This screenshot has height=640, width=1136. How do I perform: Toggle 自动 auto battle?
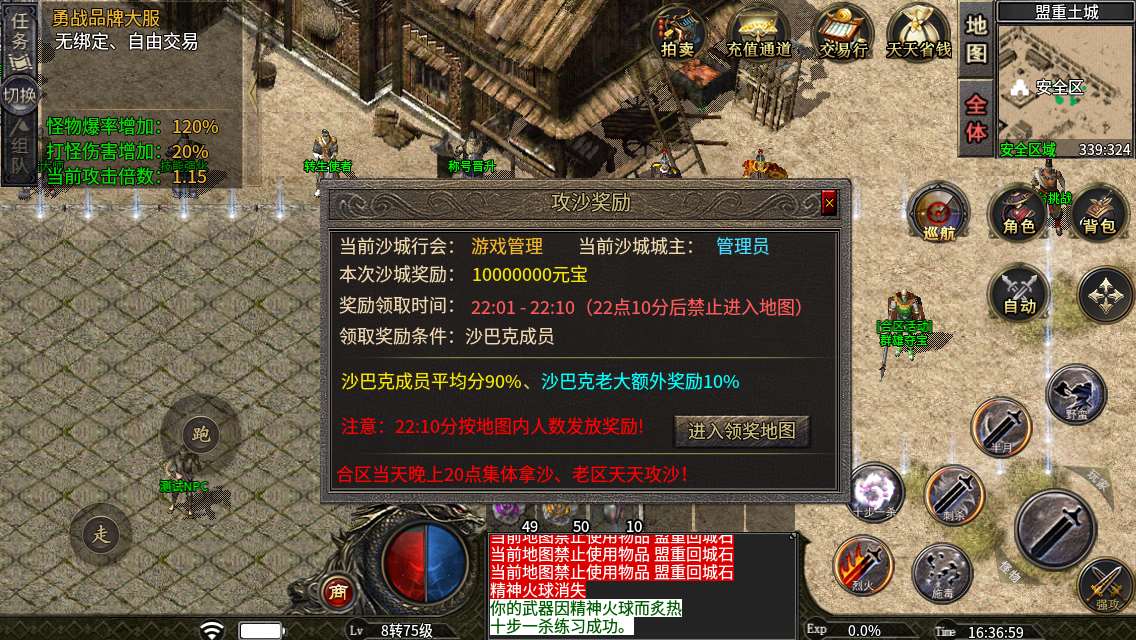1019,294
